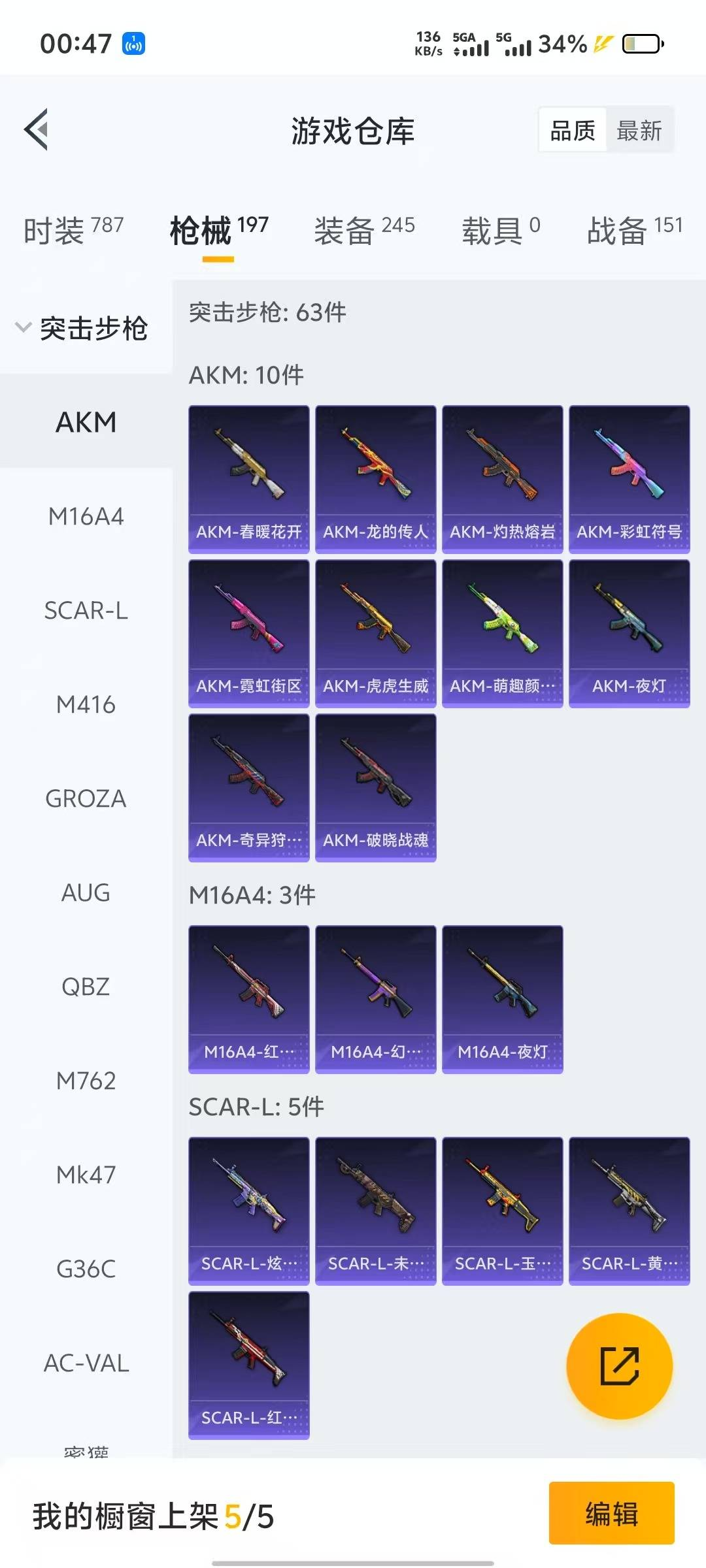Switch to the 装备 tab
Image resolution: width=706 pixels, height=1568 pixels.
363,230
